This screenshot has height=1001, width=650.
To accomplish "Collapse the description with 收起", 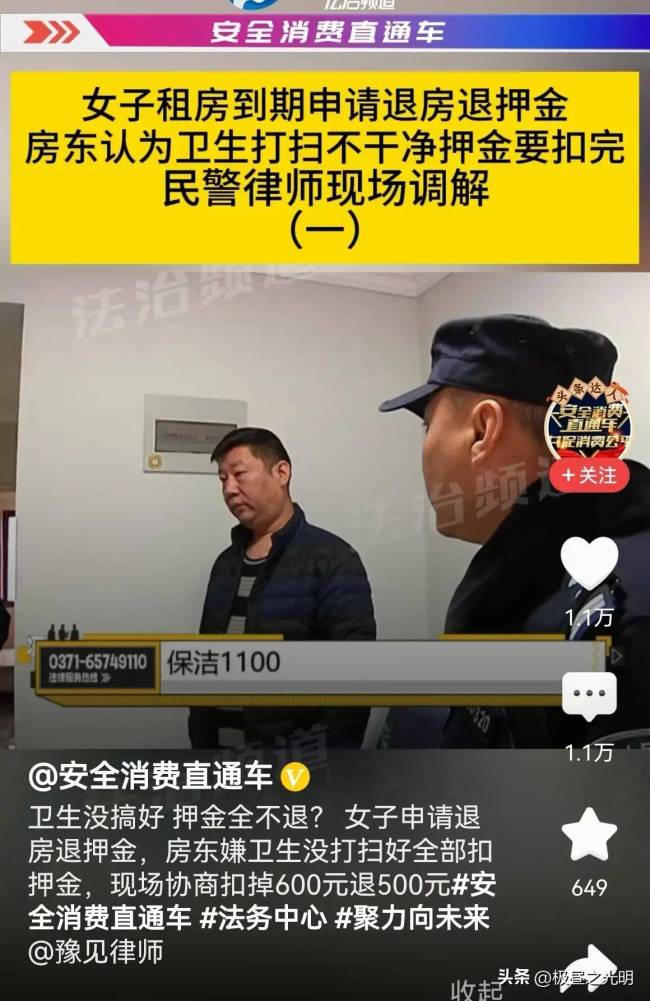I will 476,990.
